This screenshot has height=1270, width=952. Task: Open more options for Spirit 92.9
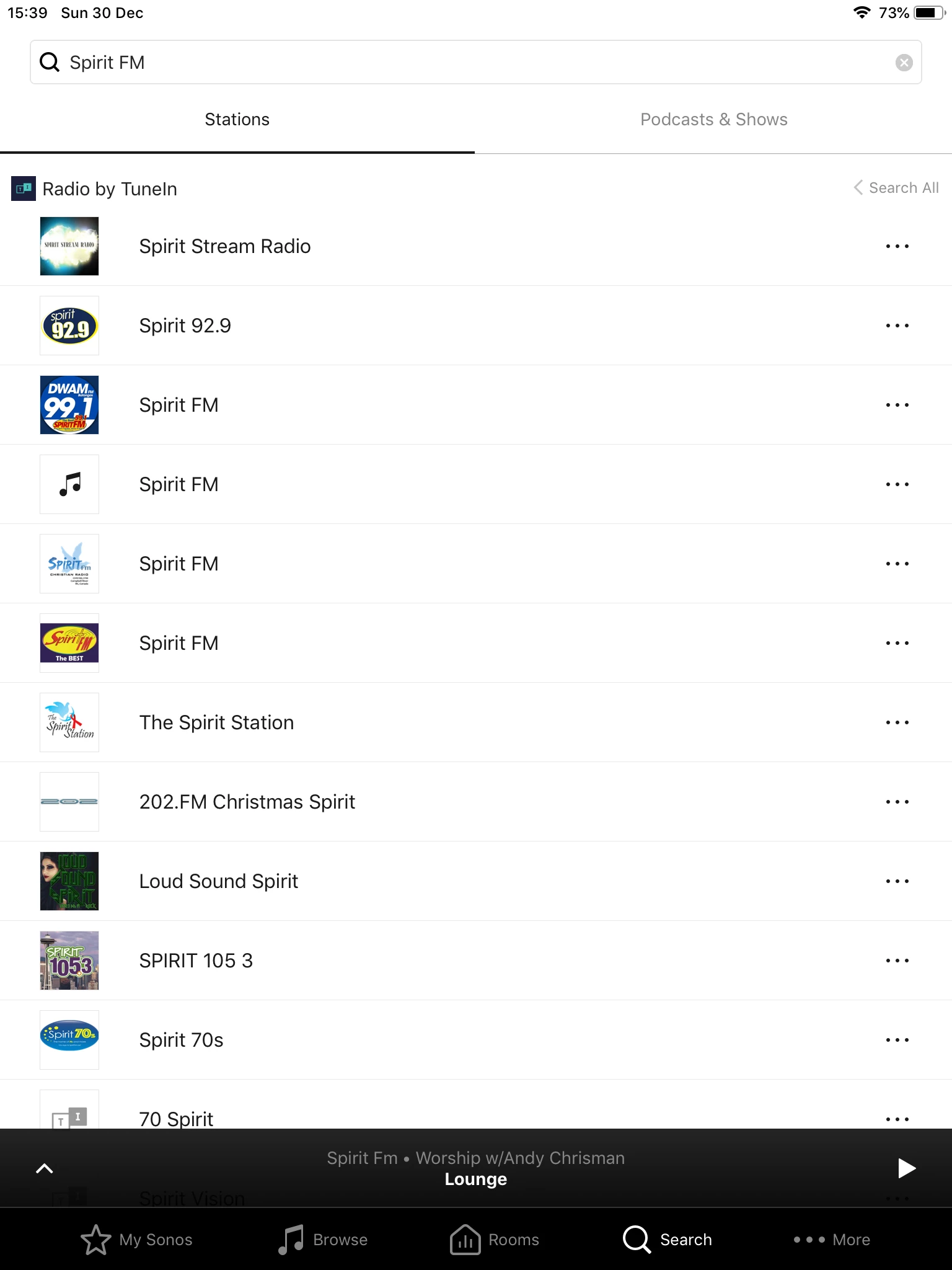pos(897,326)
